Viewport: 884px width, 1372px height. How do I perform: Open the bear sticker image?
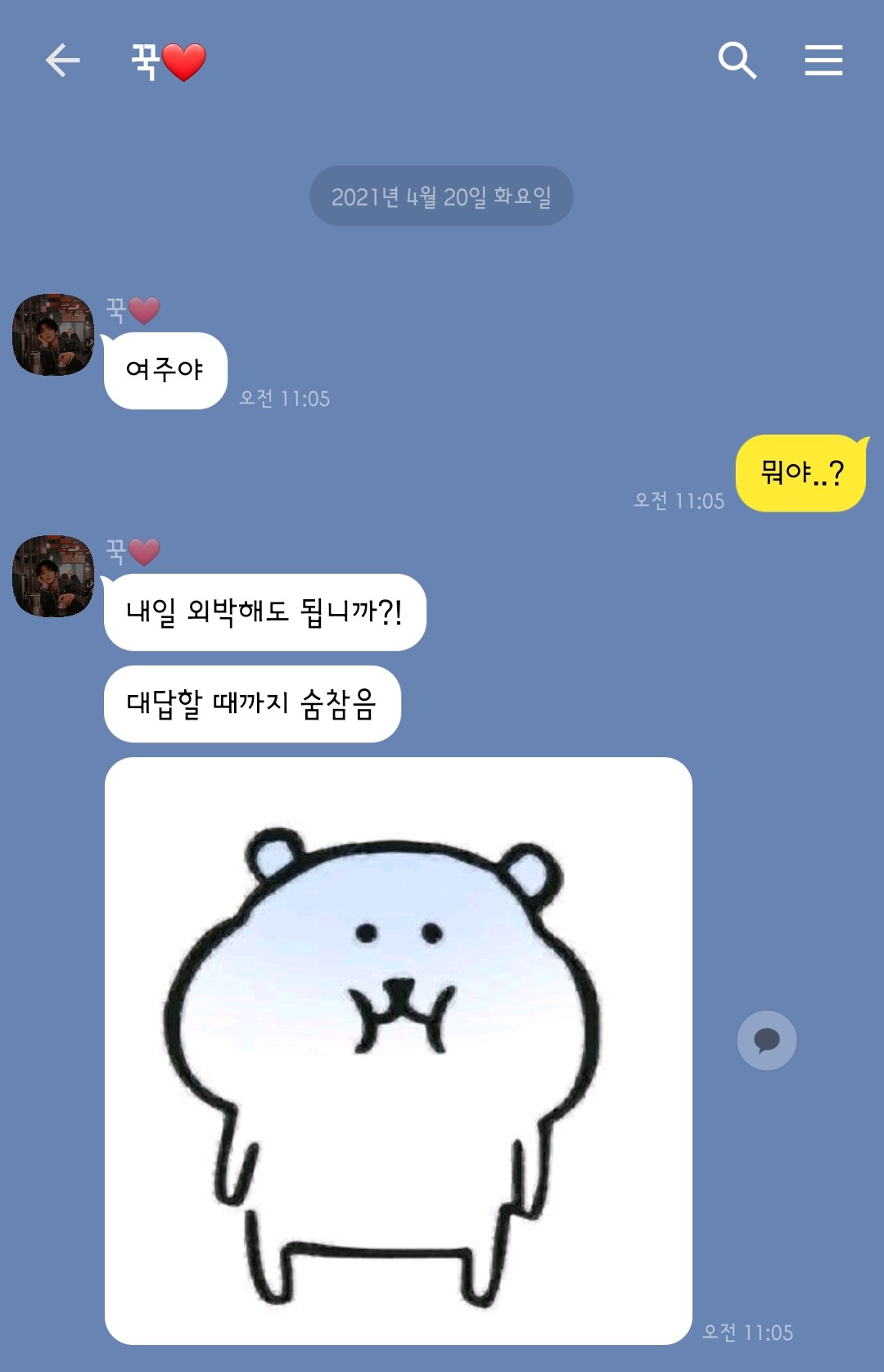(x=399, y=1050)
